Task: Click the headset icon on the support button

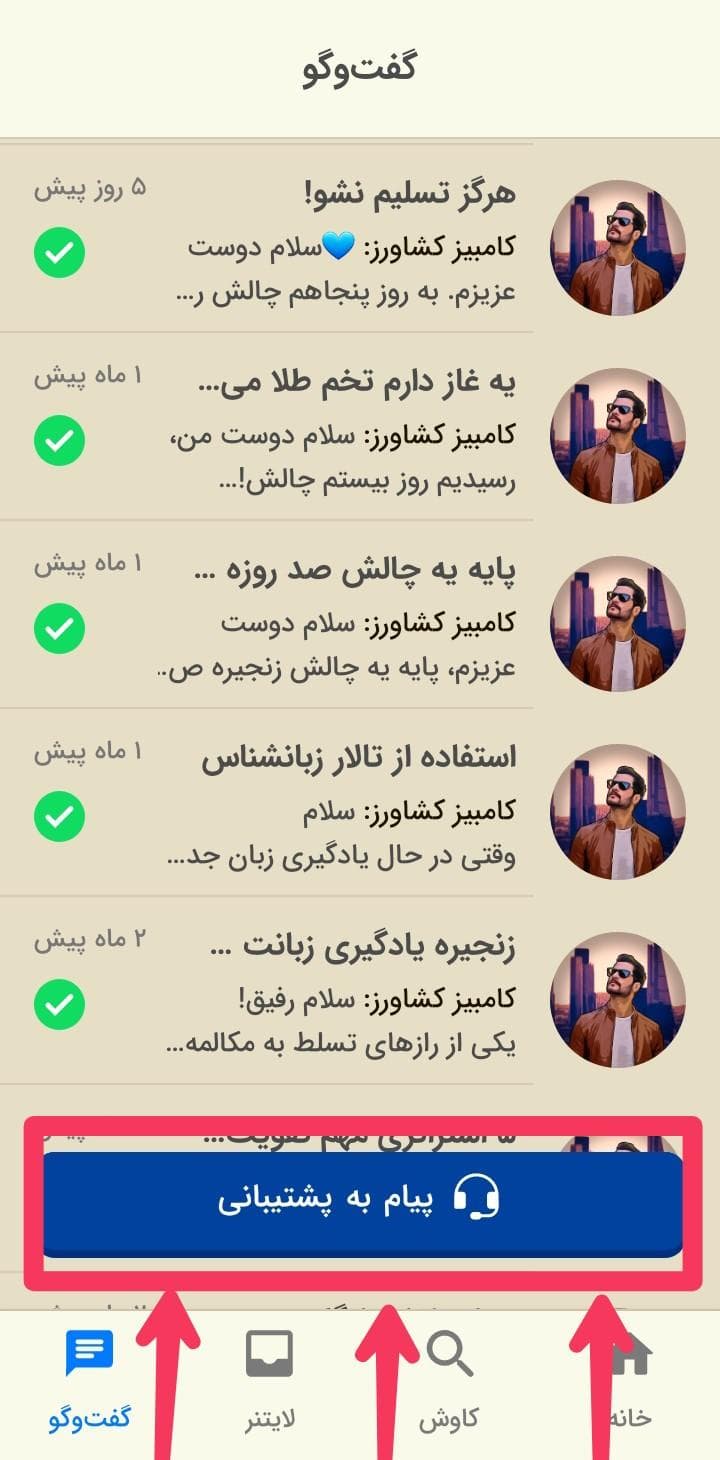Action: coord(477,1196)
